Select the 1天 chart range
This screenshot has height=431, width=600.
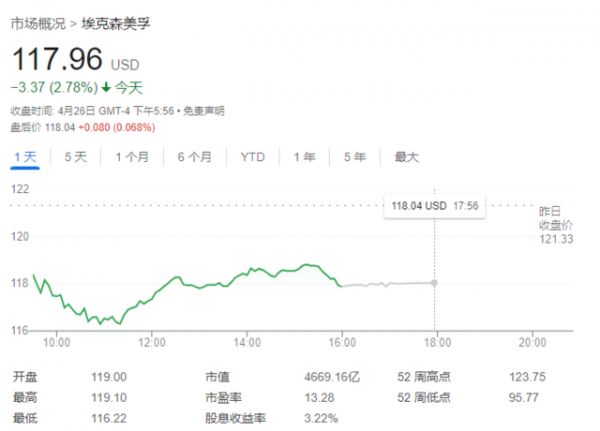click(25, 157)
